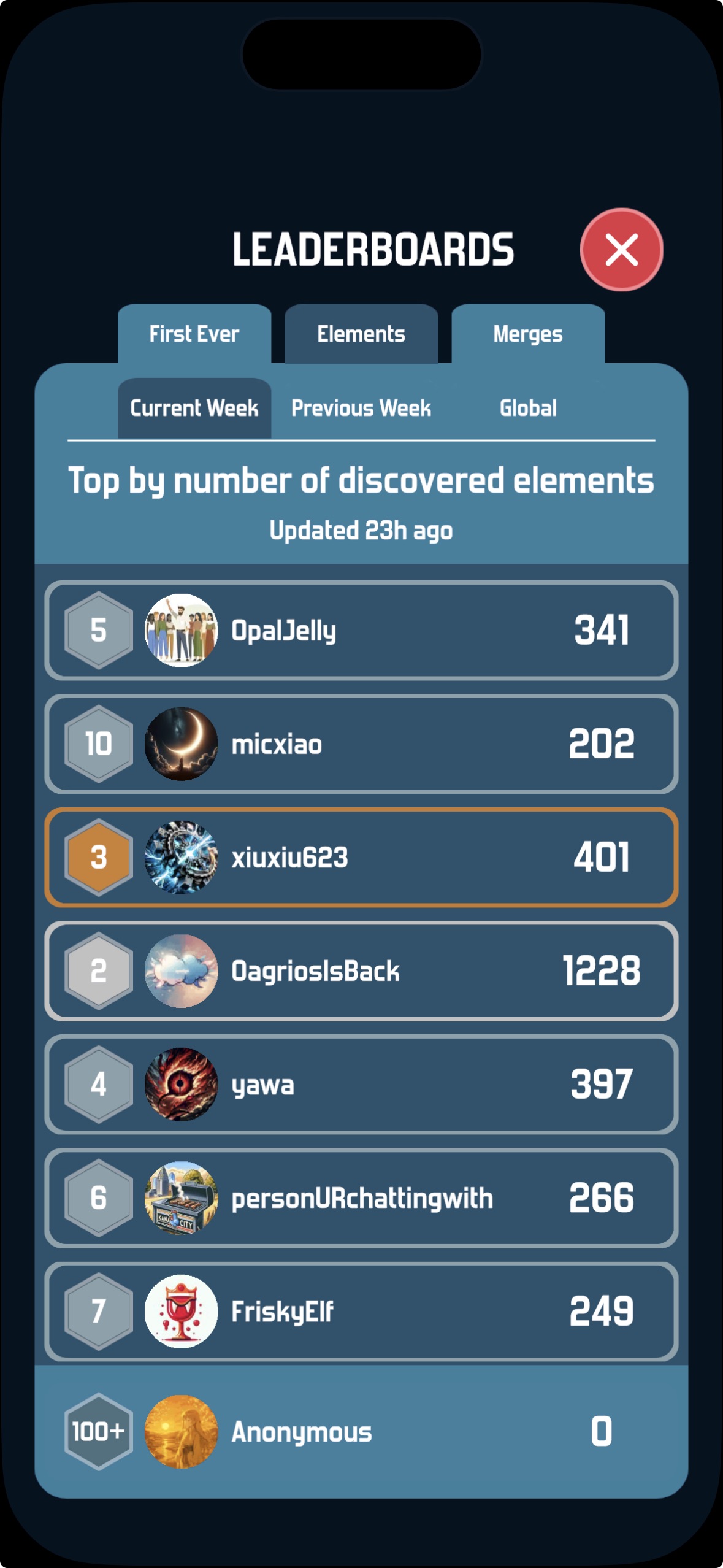Viewport: 723px width, 1568px height.
Task: Click OagriosIsBack's cloud avatar
Action: coord(182,970)
